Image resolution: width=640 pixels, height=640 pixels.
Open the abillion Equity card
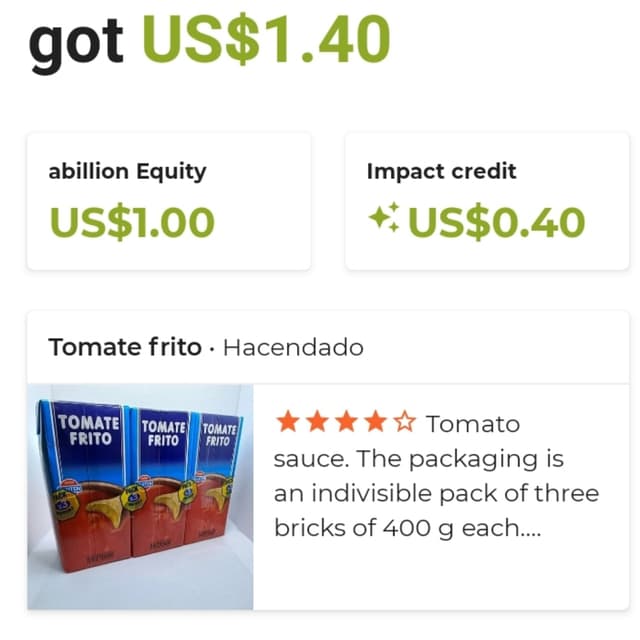pos(168,201)
